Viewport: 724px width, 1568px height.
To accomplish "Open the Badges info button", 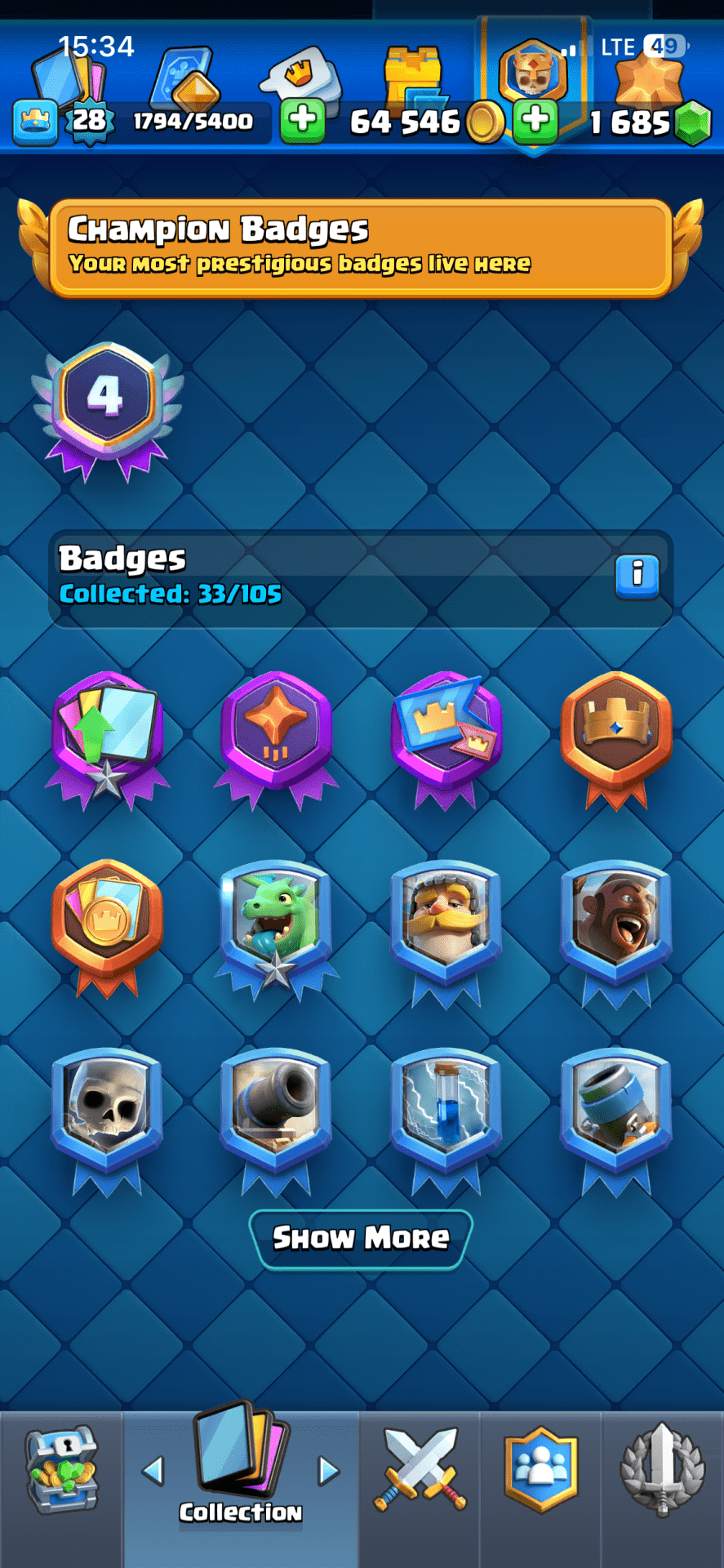I will pos(637,577).
